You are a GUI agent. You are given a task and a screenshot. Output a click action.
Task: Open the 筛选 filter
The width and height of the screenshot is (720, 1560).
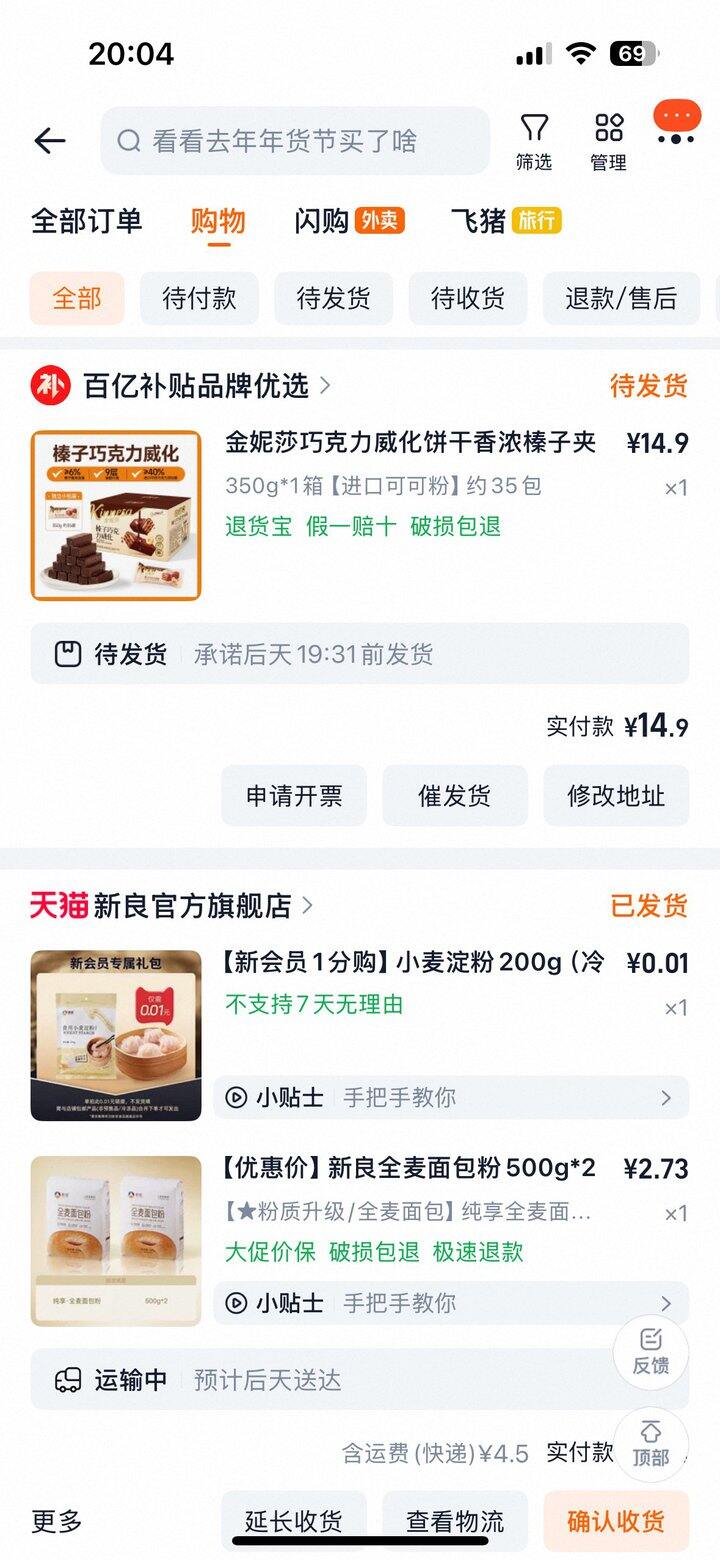[534, 142]
